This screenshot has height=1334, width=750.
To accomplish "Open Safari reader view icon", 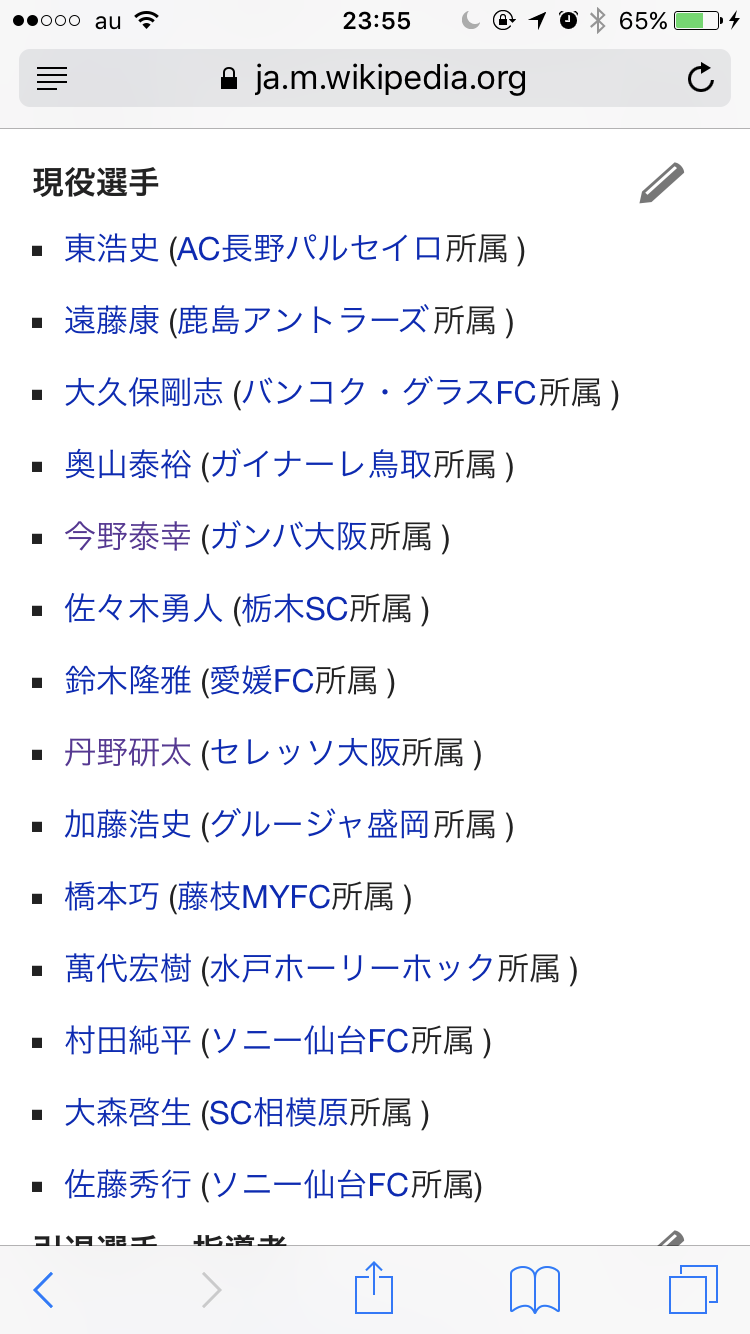I will click(x=51, y=78).
